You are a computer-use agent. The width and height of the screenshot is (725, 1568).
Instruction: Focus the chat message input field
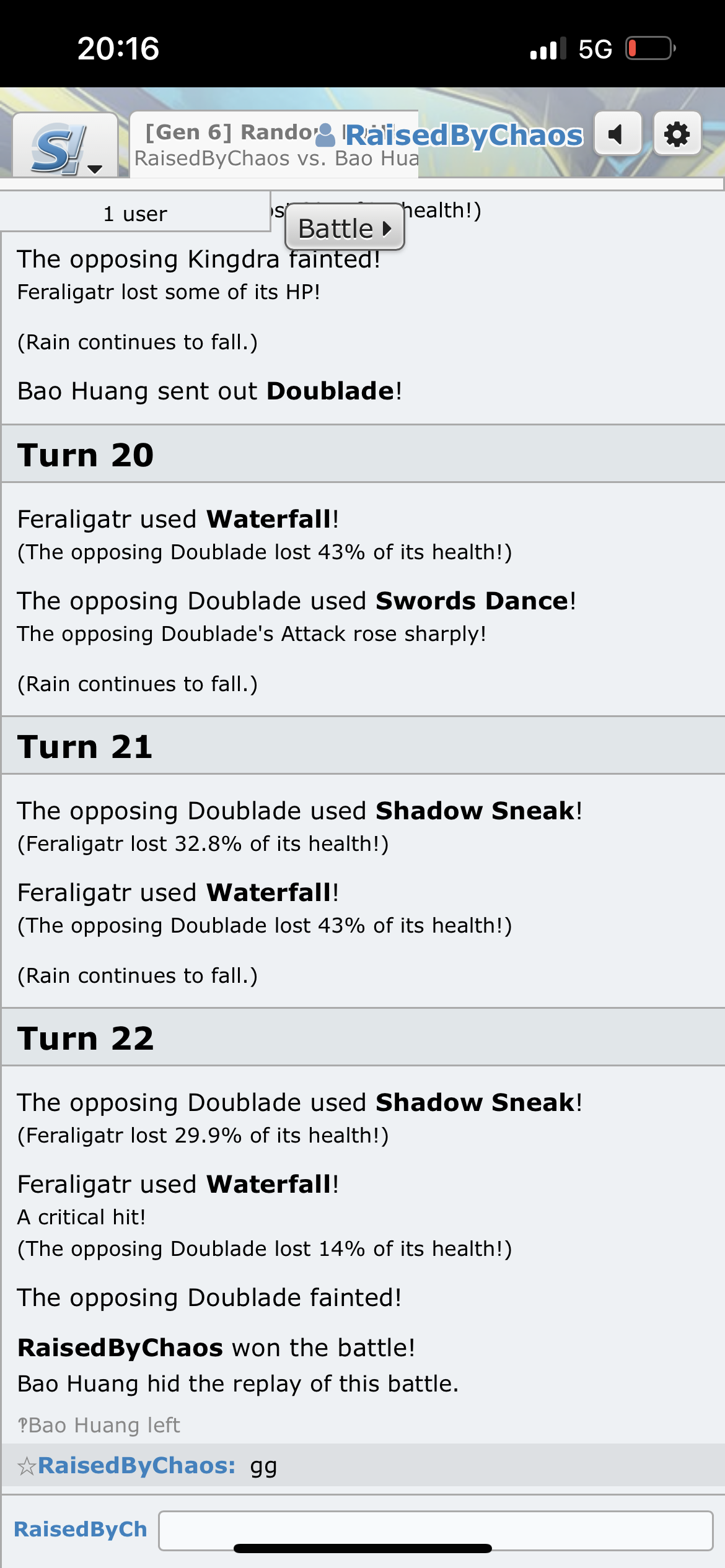pos(435,1530)
